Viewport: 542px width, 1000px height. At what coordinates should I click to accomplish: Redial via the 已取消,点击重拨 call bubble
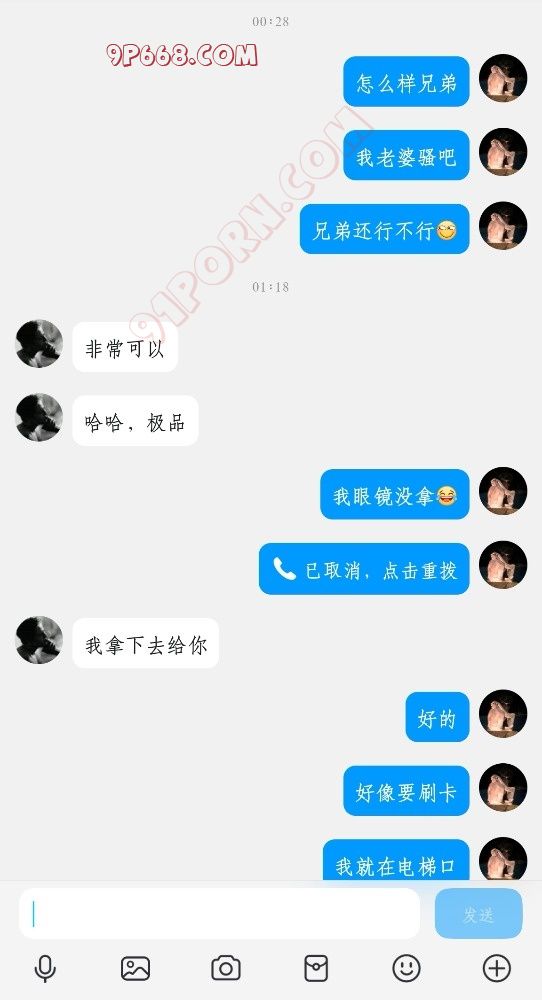(364, 569)
